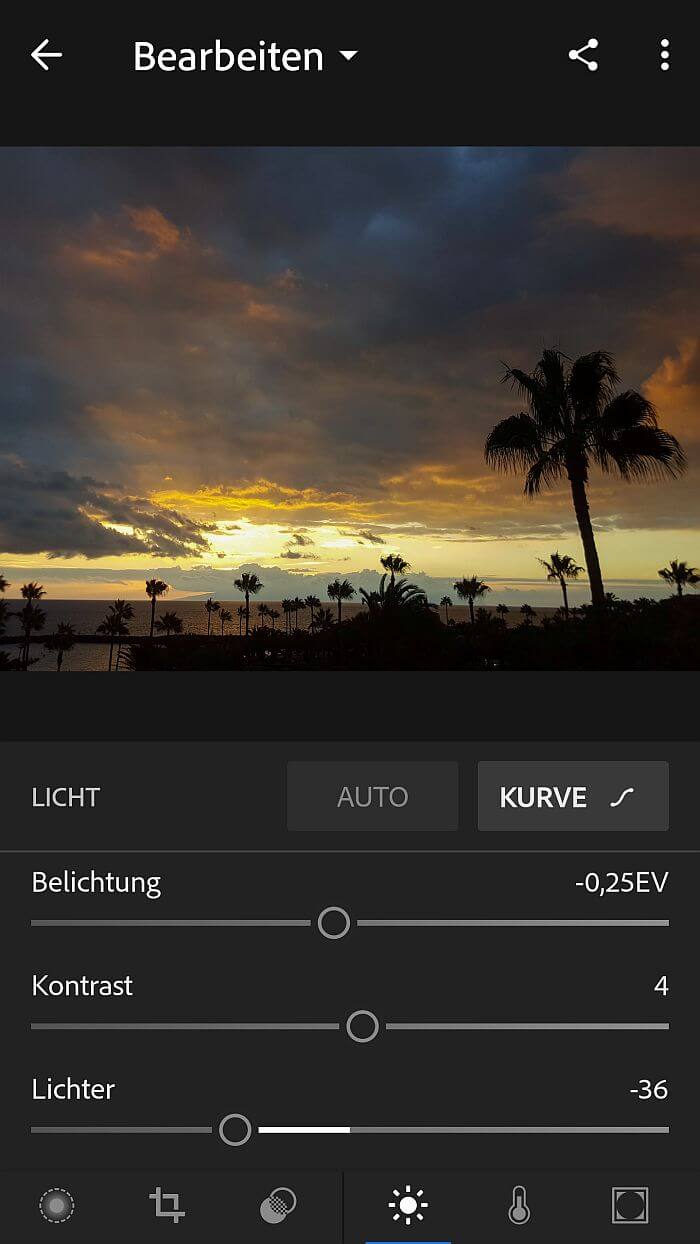
Task: Select the light sun tab
Action: coord(408,1206)
